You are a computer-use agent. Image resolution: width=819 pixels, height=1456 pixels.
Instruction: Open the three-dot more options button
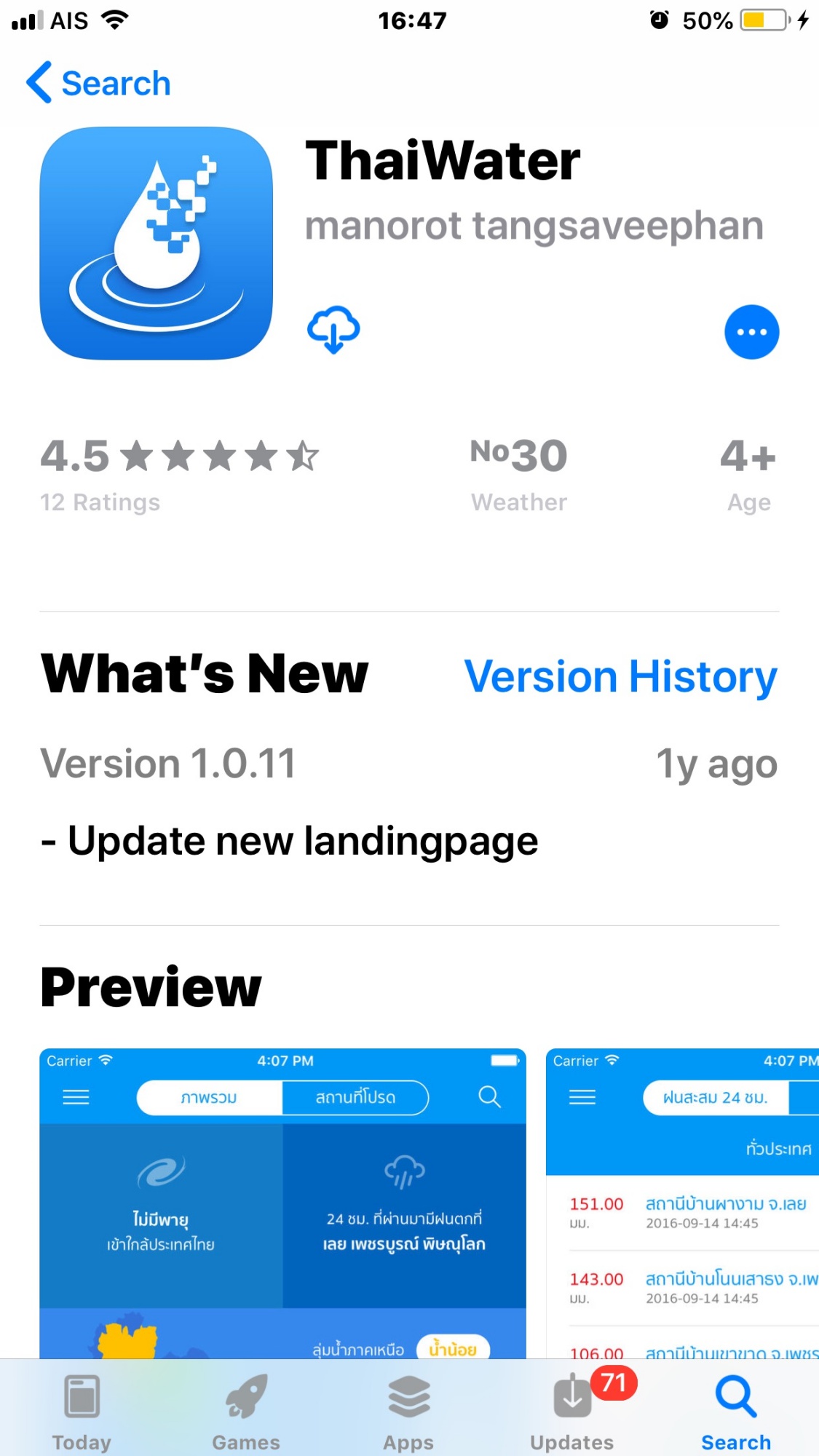click(751, 332)
